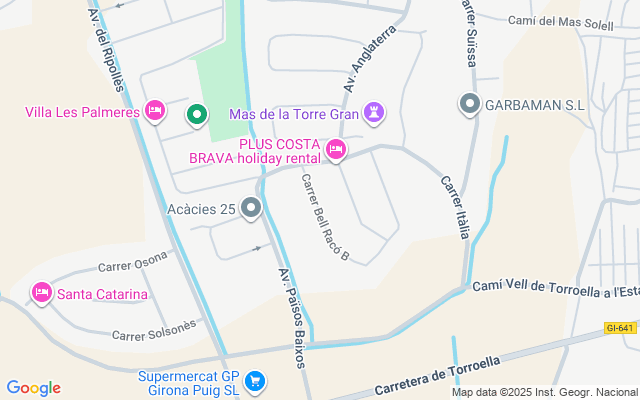The image size is (640, 400).
Task: Open Santa Catarina lodging pin
Action: [x=41, y=293]
